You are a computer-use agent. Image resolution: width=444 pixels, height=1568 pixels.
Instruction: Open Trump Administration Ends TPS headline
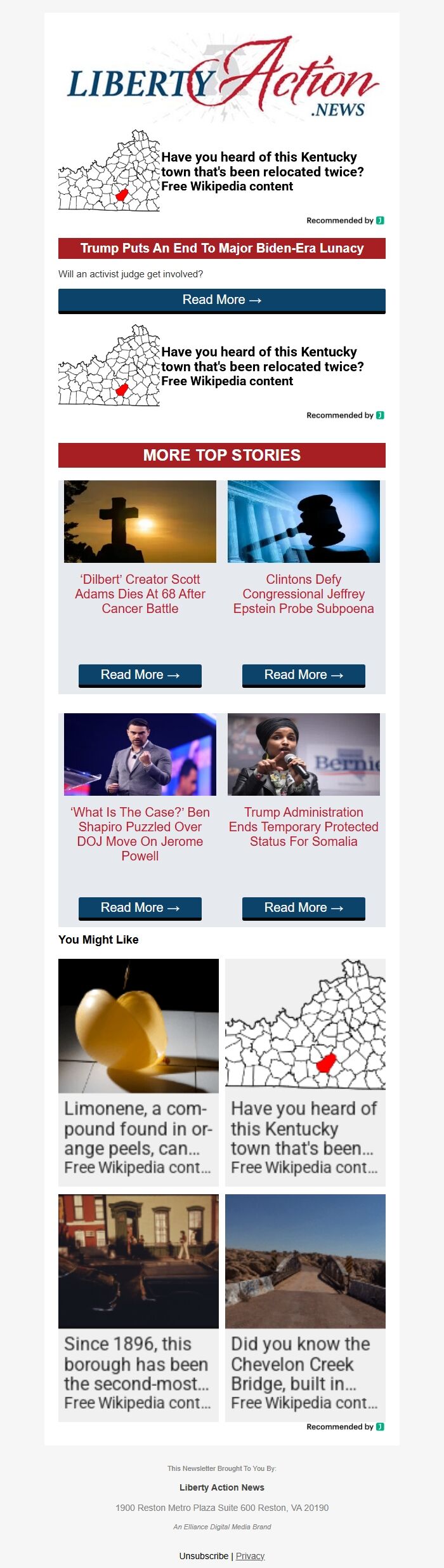[x=304, y=827]
